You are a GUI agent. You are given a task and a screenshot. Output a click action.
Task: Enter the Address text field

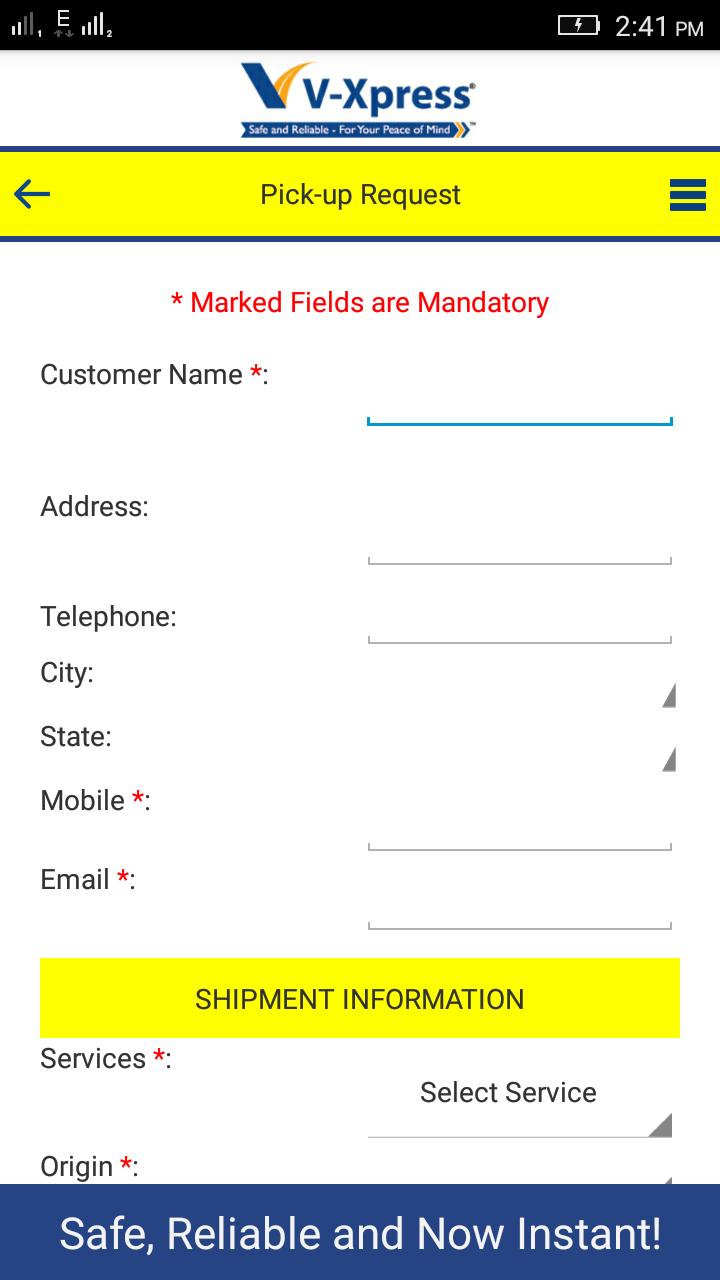pyautogui.click(x=519, y=540)
